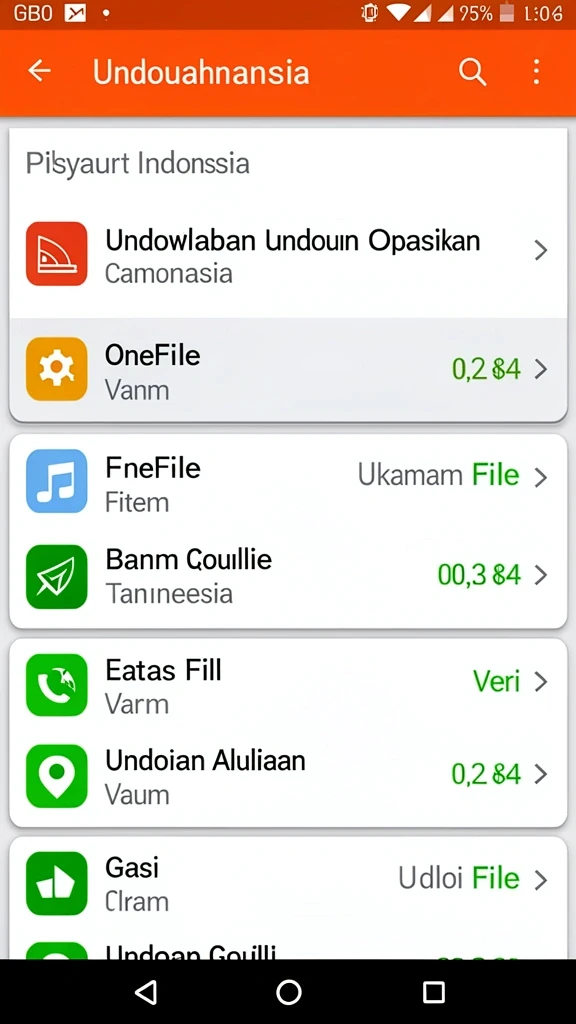Open Eatas Fill row

[x=288, y=684]
